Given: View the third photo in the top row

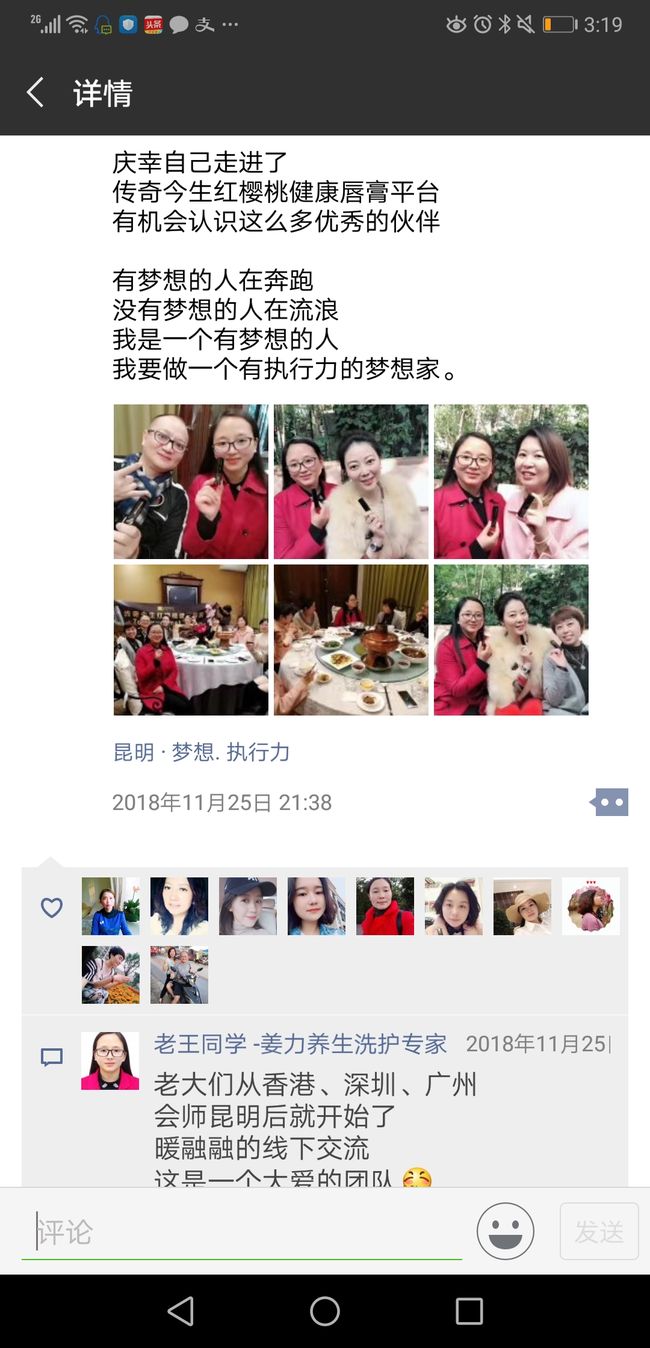Looking at the screenshot, I should (x=511, y=481).
